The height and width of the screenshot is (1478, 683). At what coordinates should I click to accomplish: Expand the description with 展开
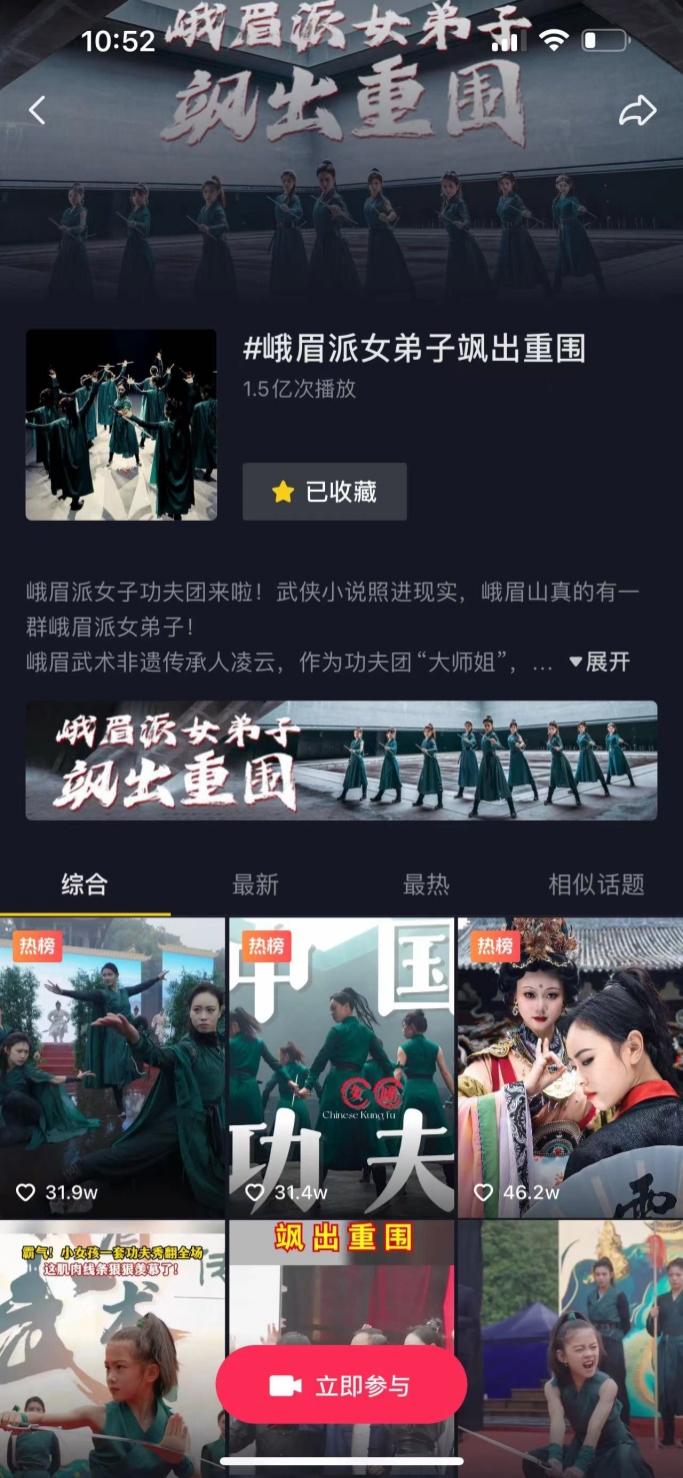[x=600, y=662]
